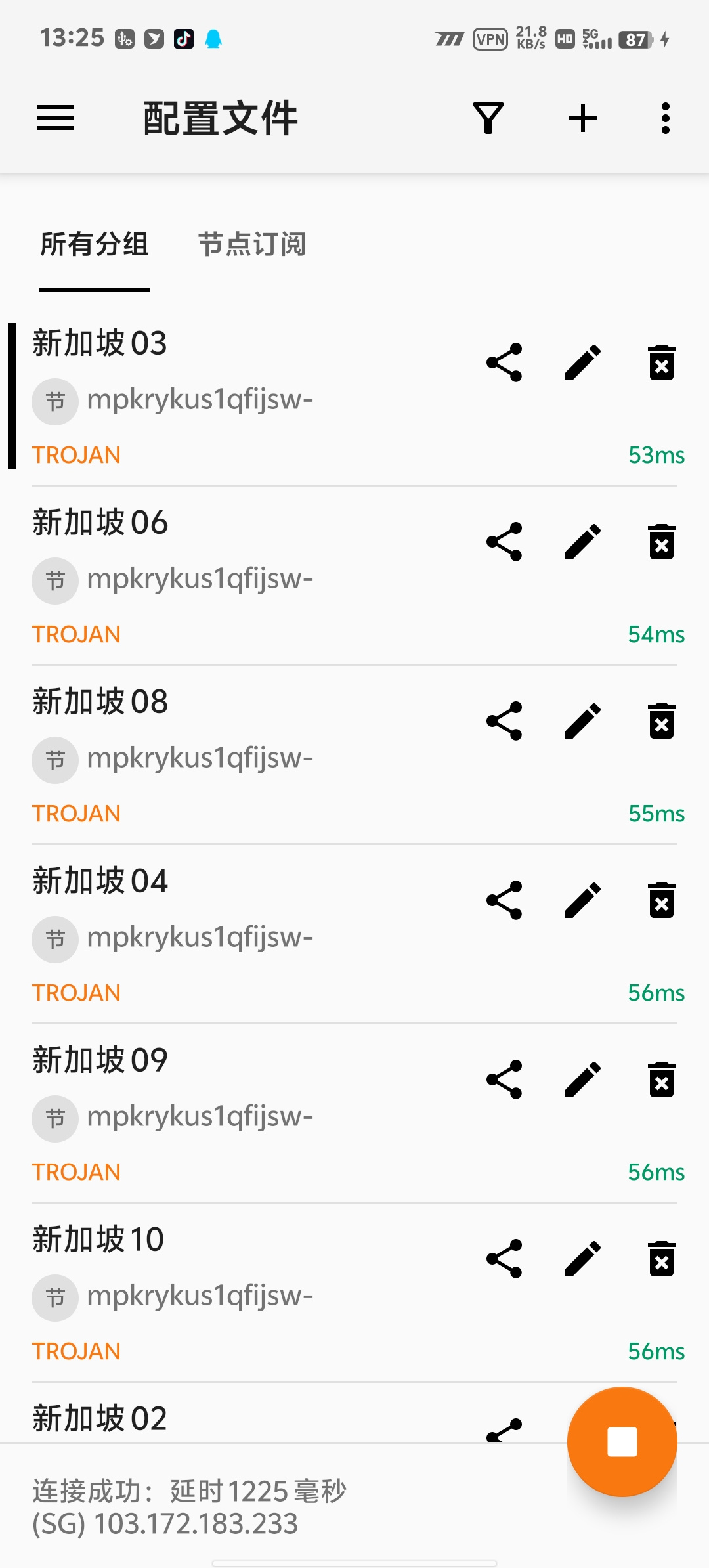Tap the mpkrykus1qfijsw- subscription badge
709x1568 pixels.
(55, 401)
